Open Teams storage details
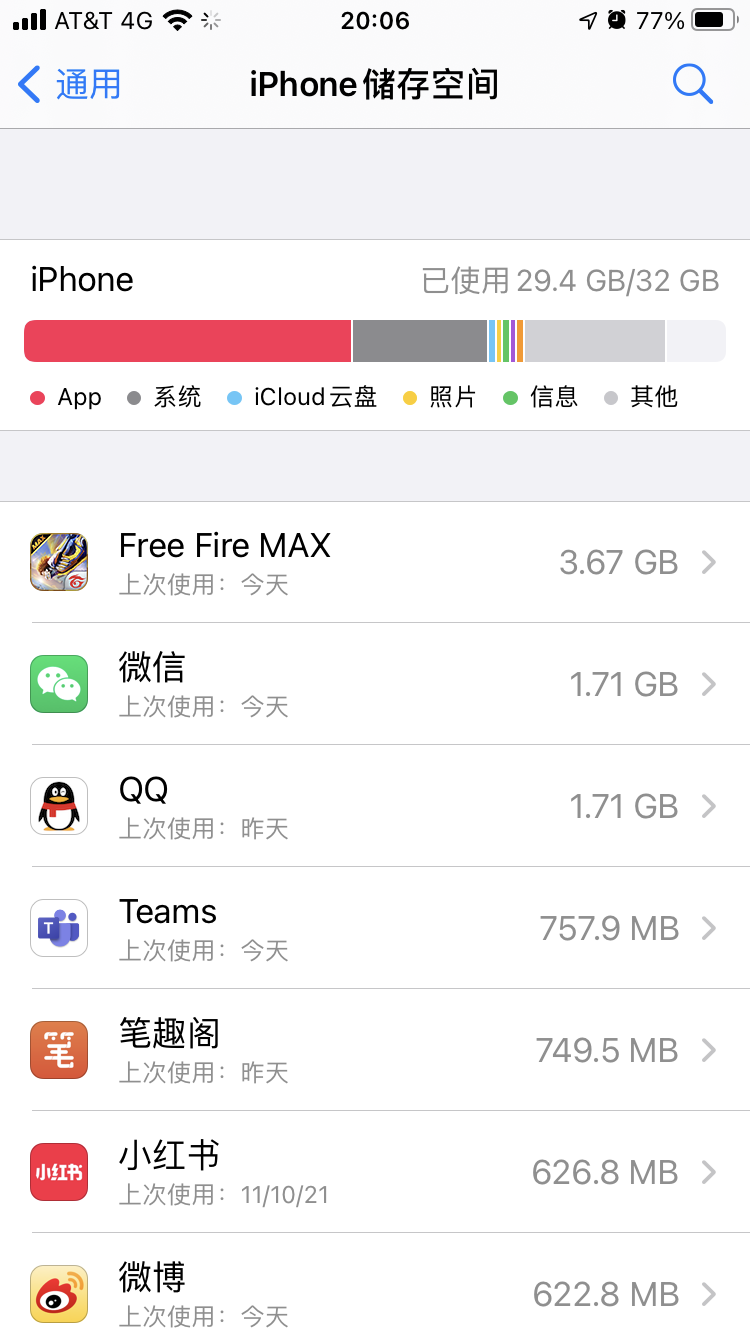This screenshot has height=1334, width=750. tap(375, 928)
